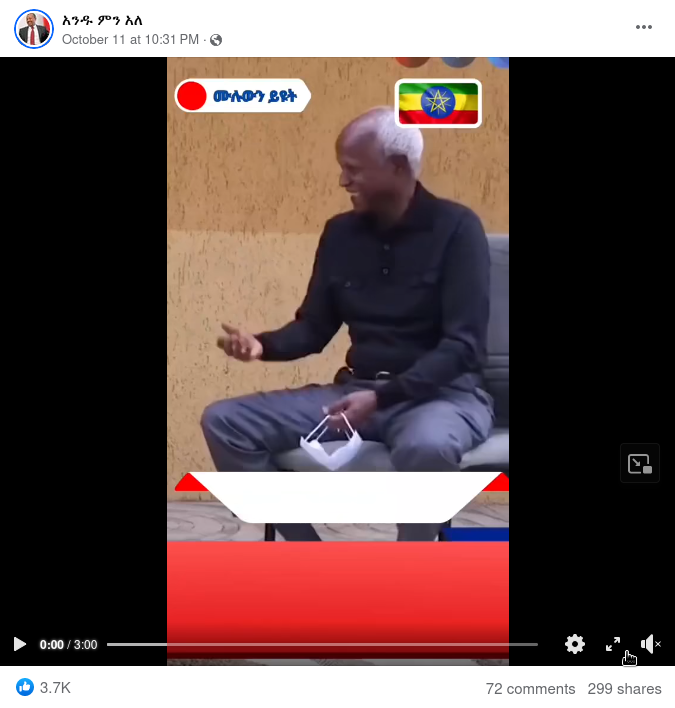Open the October 11 timestamp link

coord(131,39)
